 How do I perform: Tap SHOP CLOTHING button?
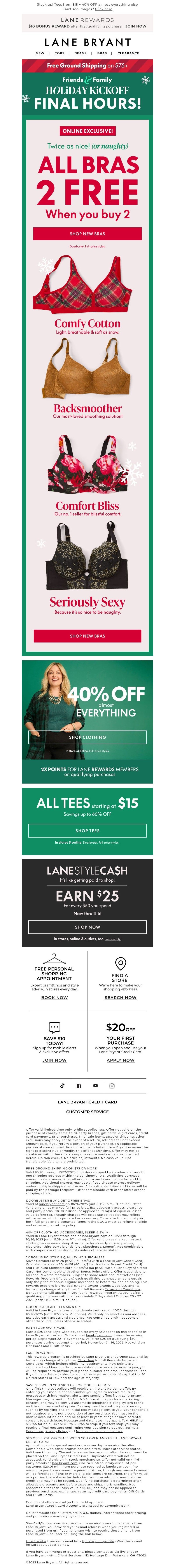87,737
